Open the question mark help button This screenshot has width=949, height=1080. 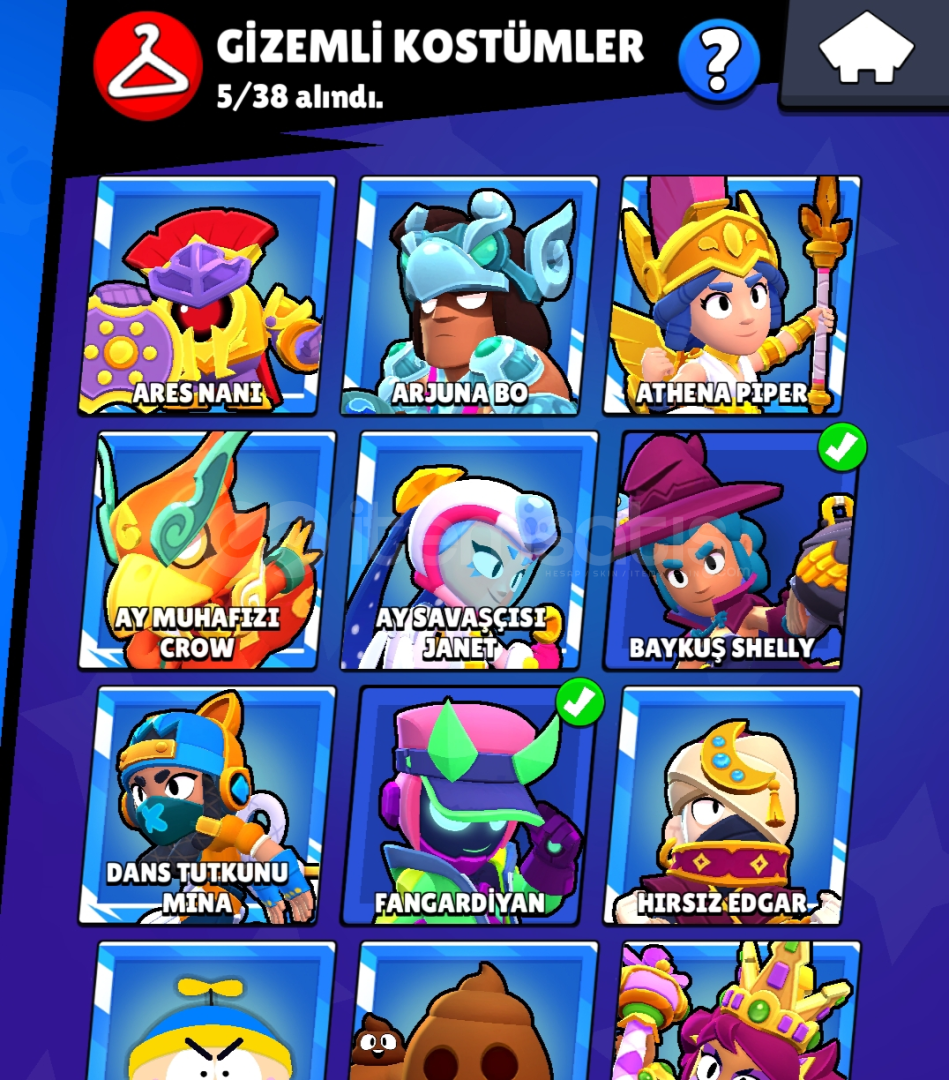click(718, 60)
